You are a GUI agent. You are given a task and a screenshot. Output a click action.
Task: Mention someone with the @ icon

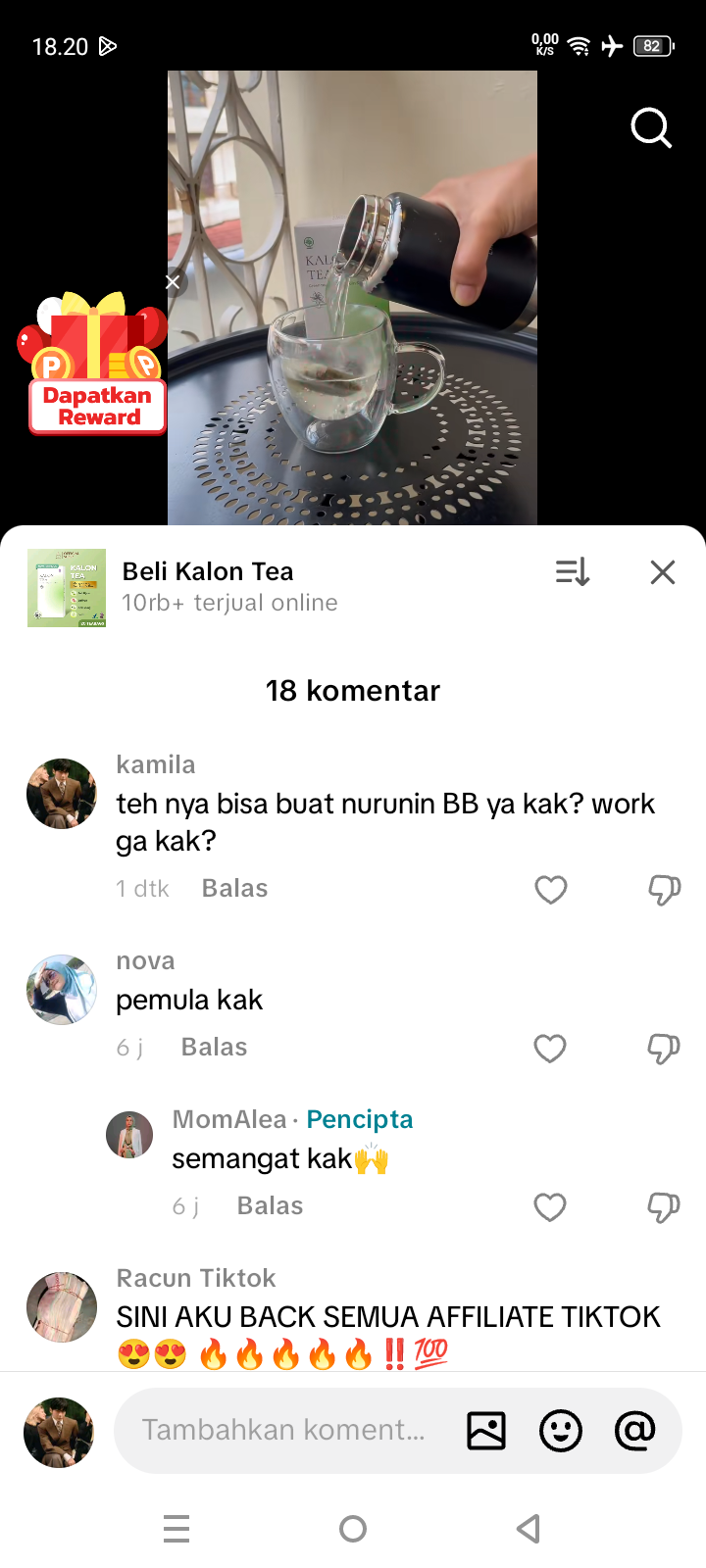pyautogui.click(x=634, y=1431)
